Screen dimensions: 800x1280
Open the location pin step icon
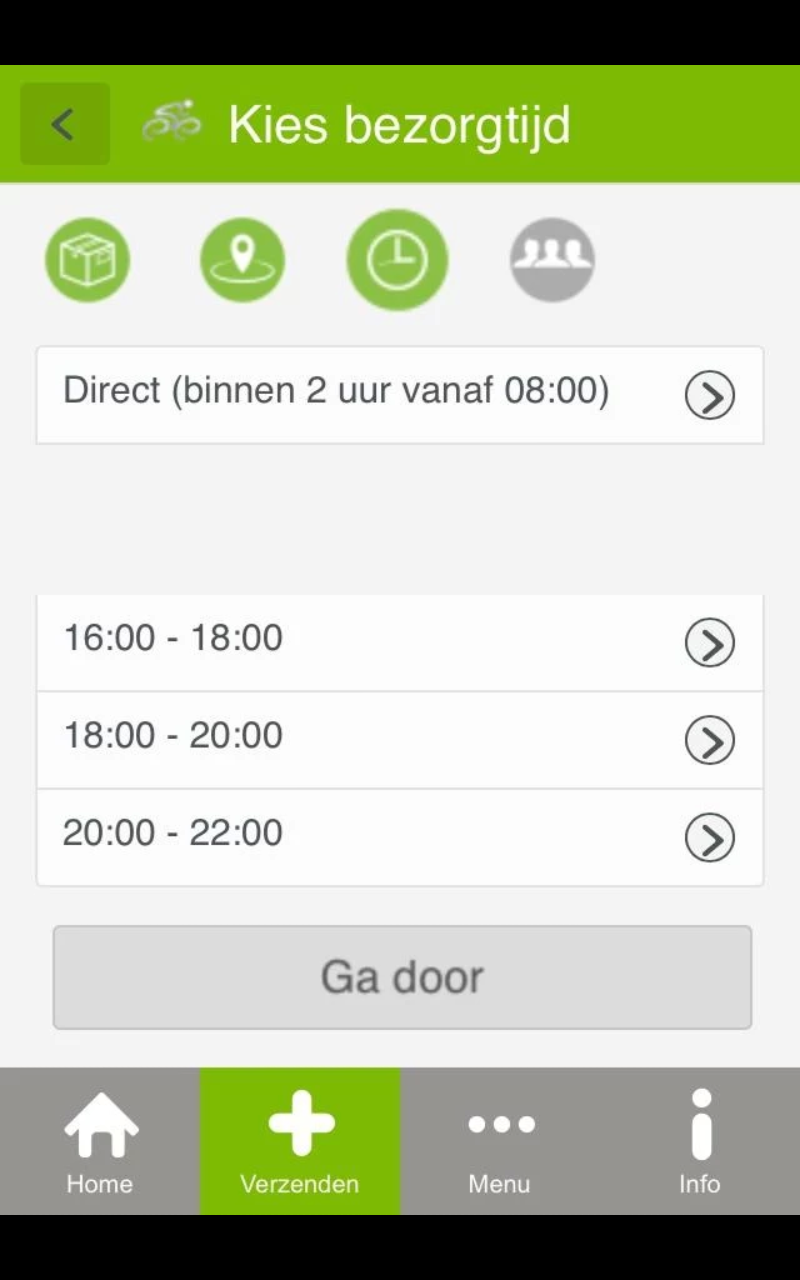[x=242, y=260]
